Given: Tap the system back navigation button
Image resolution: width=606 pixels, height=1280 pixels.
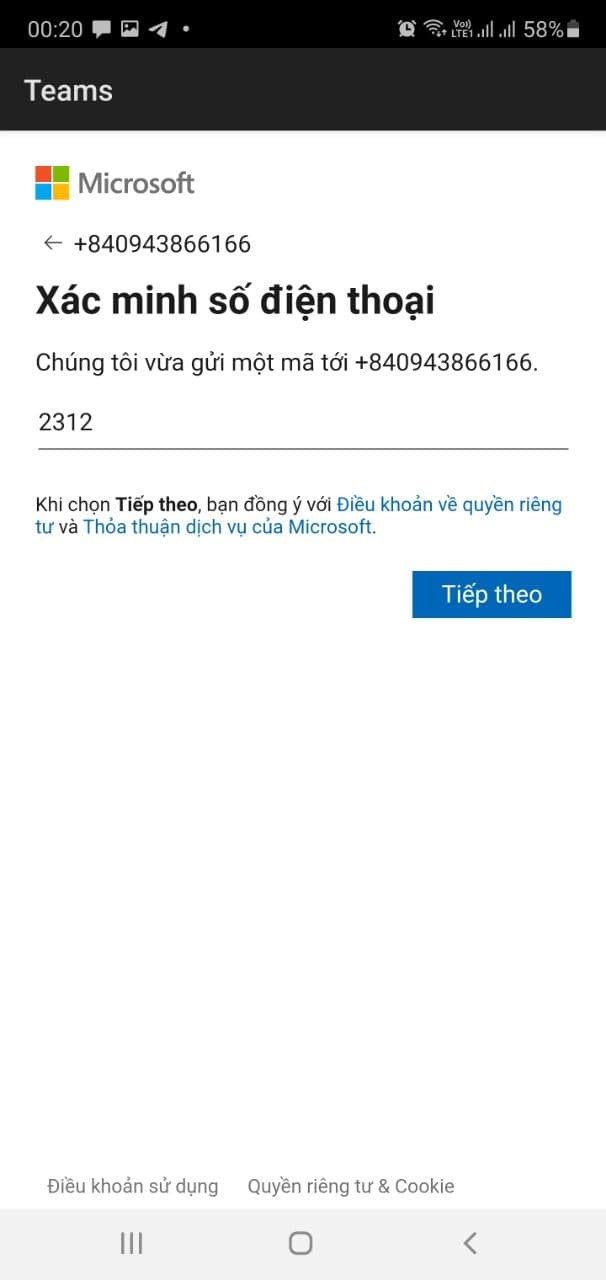Looking at the screenshot, I should pyautogui.click(x=470, y=1243).
